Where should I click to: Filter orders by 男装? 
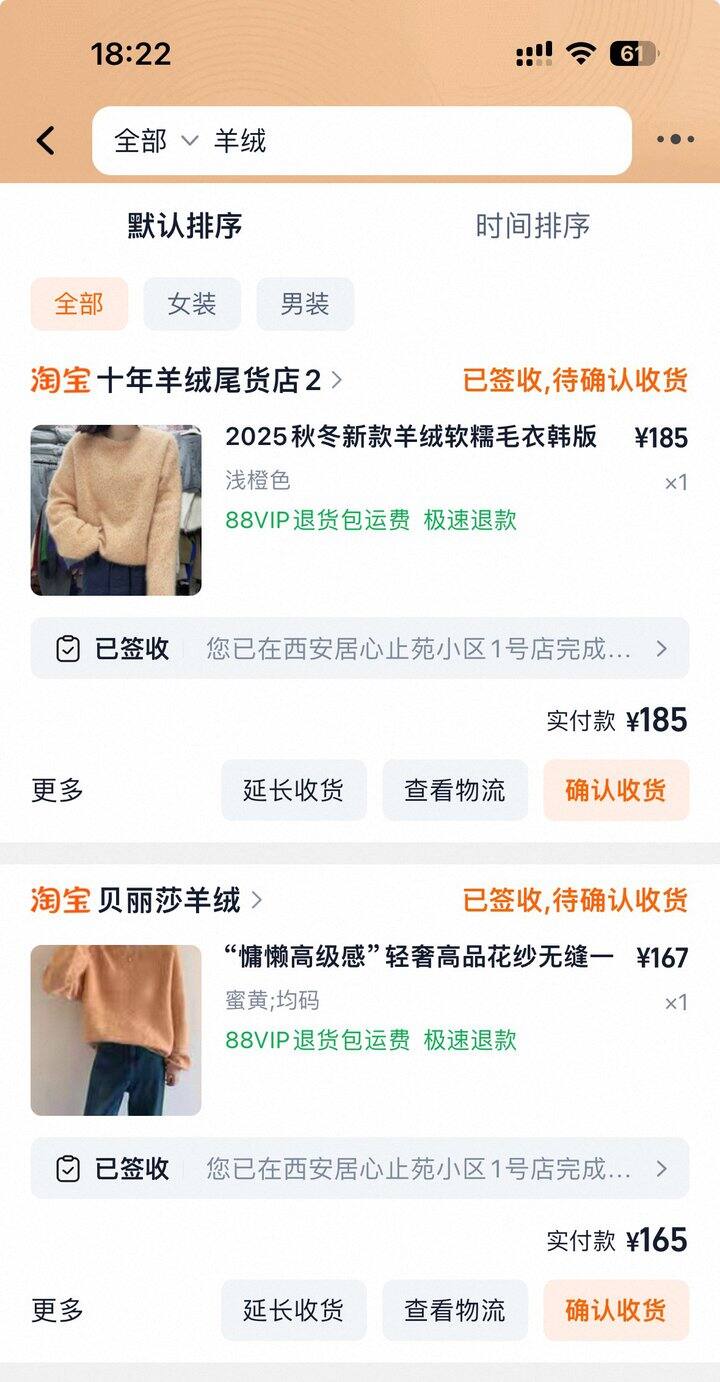[x=305, y=304]
